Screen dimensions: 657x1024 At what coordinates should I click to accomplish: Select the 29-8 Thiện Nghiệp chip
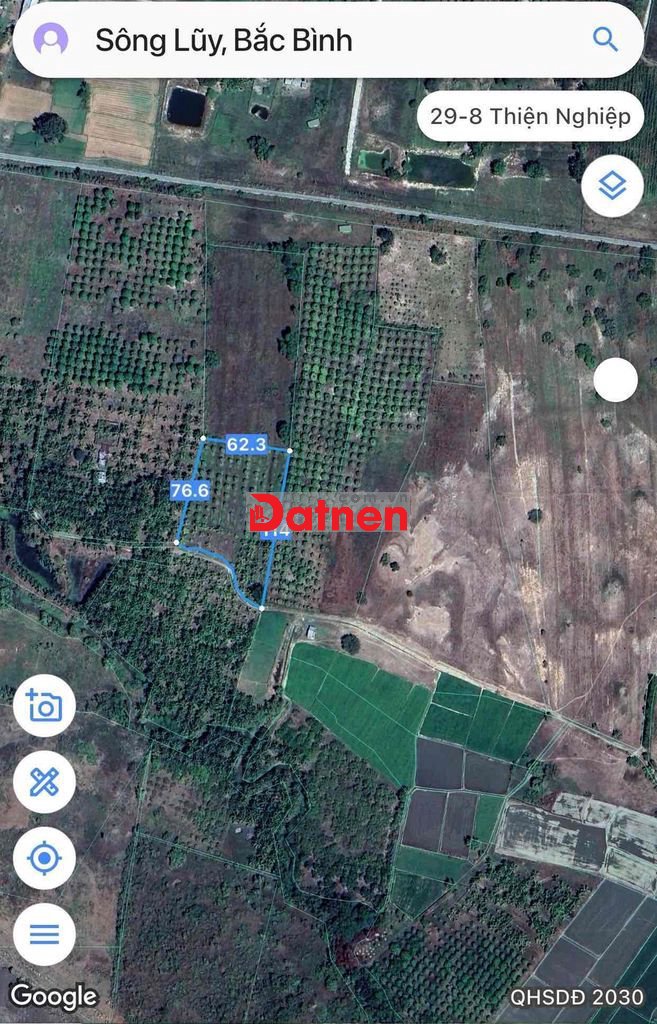(530, 117)
